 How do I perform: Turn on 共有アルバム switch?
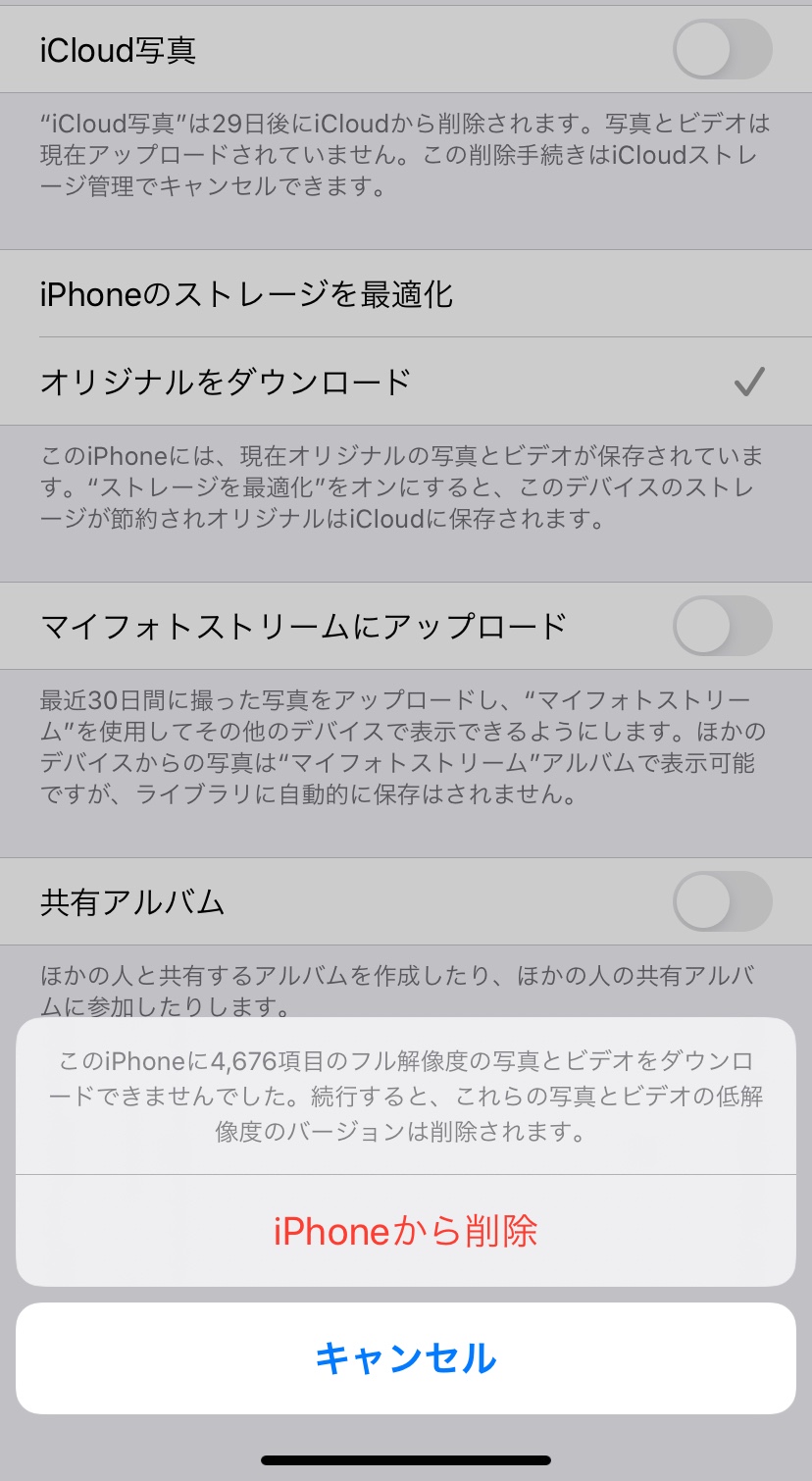point(722,901)
